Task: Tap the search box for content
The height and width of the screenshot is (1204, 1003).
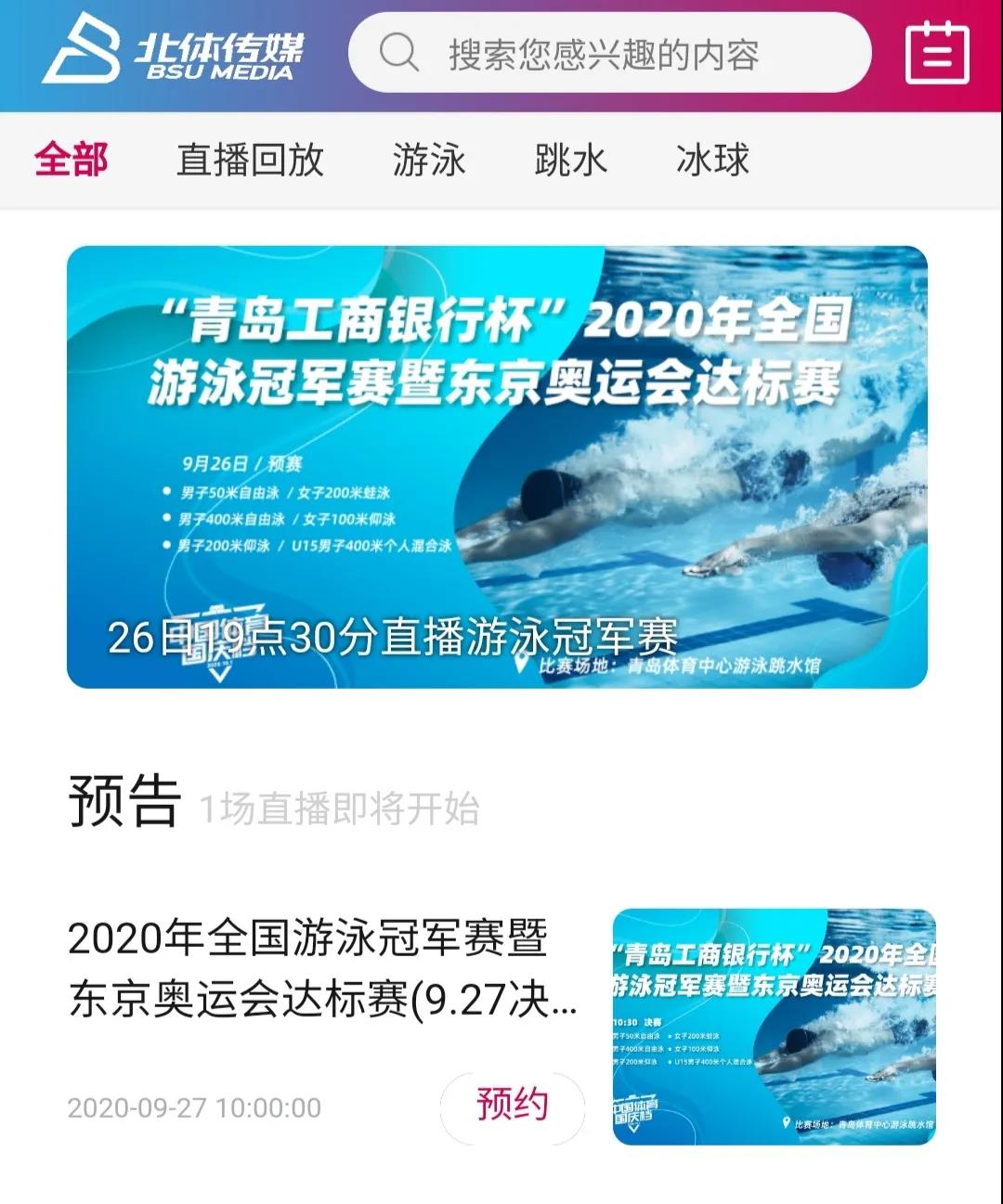Action: pyautogui.click(x=608, y=54)
